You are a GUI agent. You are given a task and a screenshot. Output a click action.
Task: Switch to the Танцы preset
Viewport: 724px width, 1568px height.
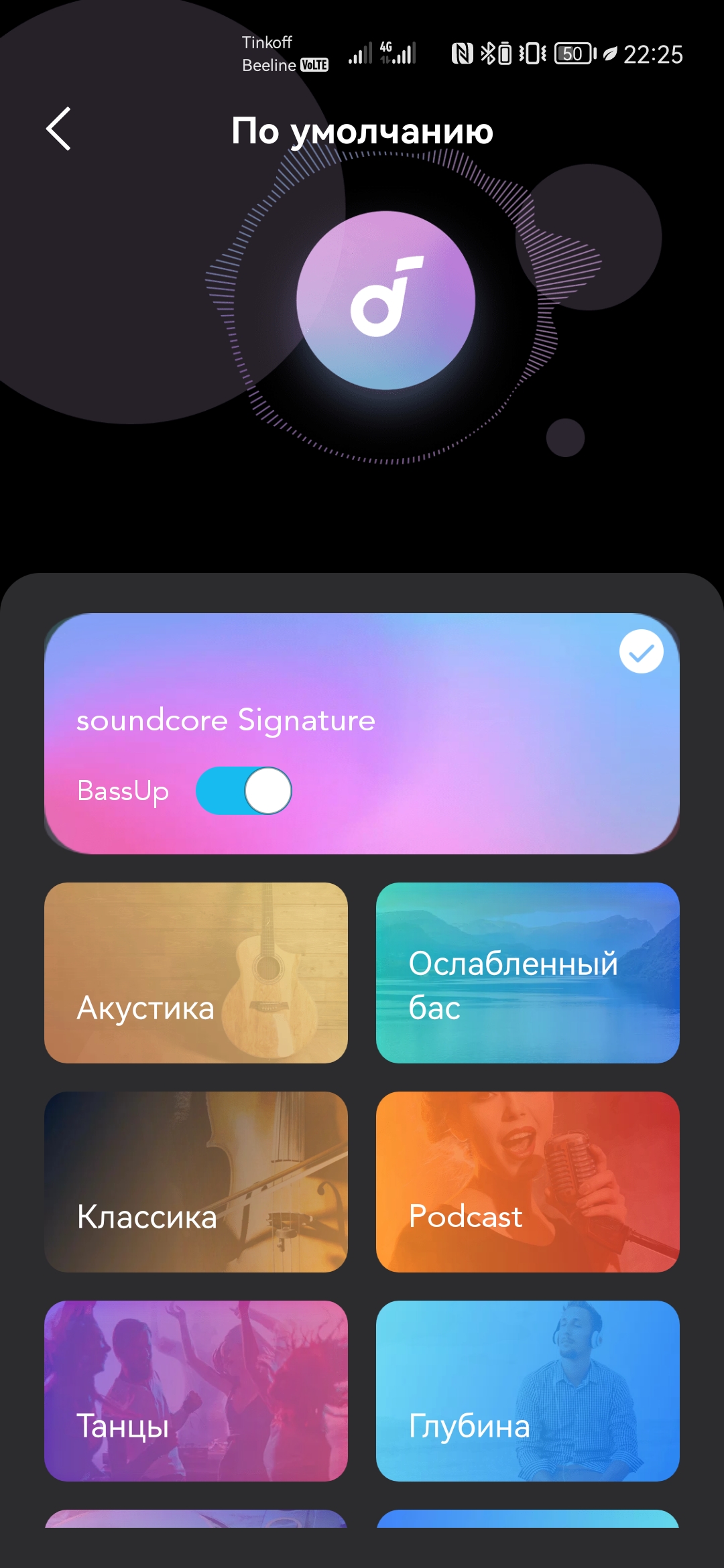pos(196,1391)
